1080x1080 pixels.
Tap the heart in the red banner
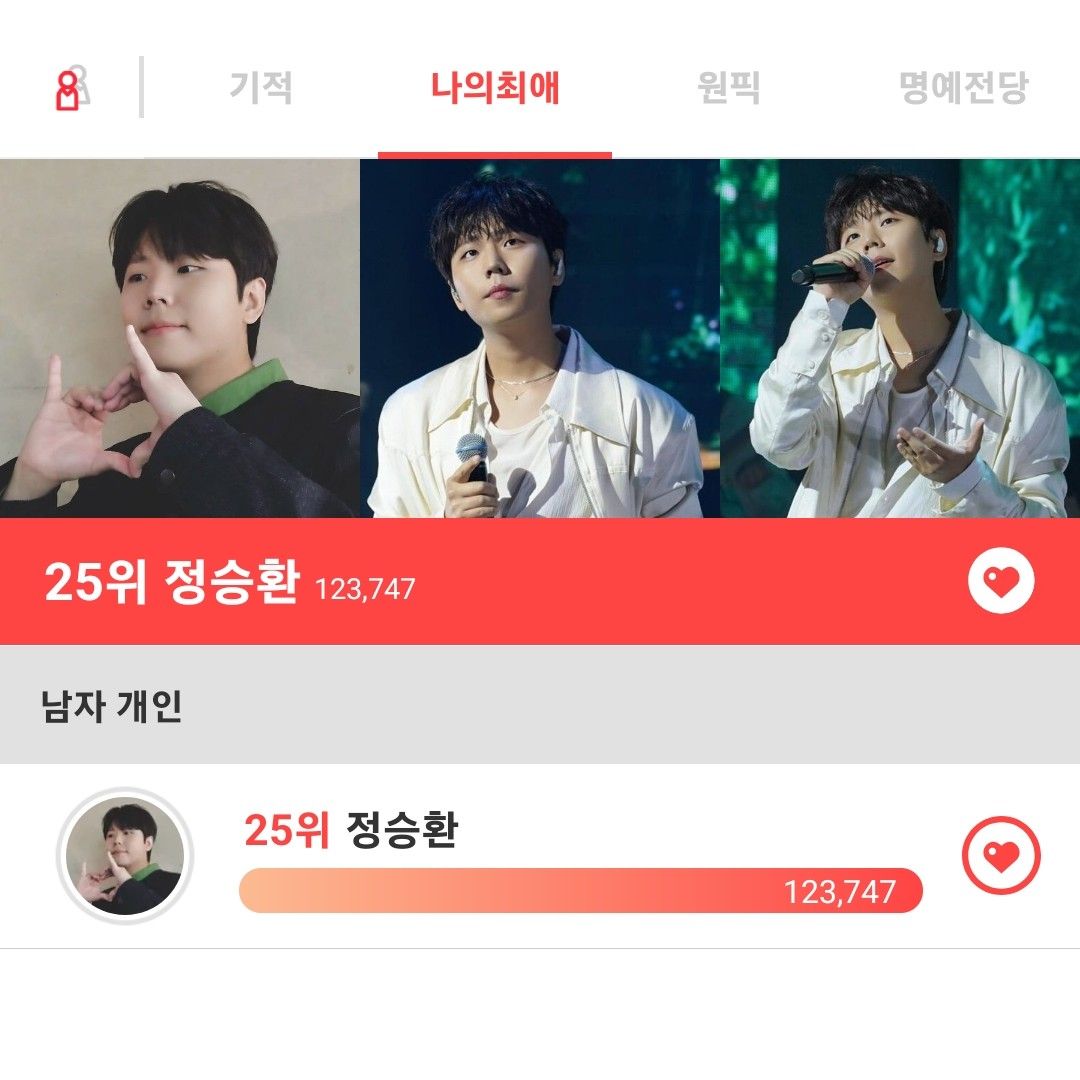[1001, 581]
